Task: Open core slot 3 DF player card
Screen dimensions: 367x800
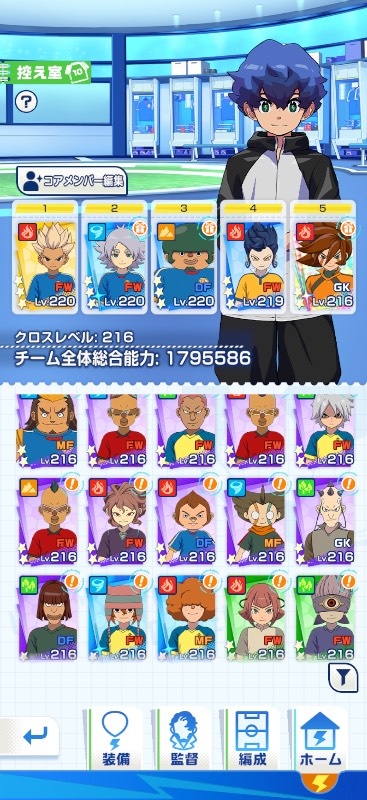Action: point(184,257)
